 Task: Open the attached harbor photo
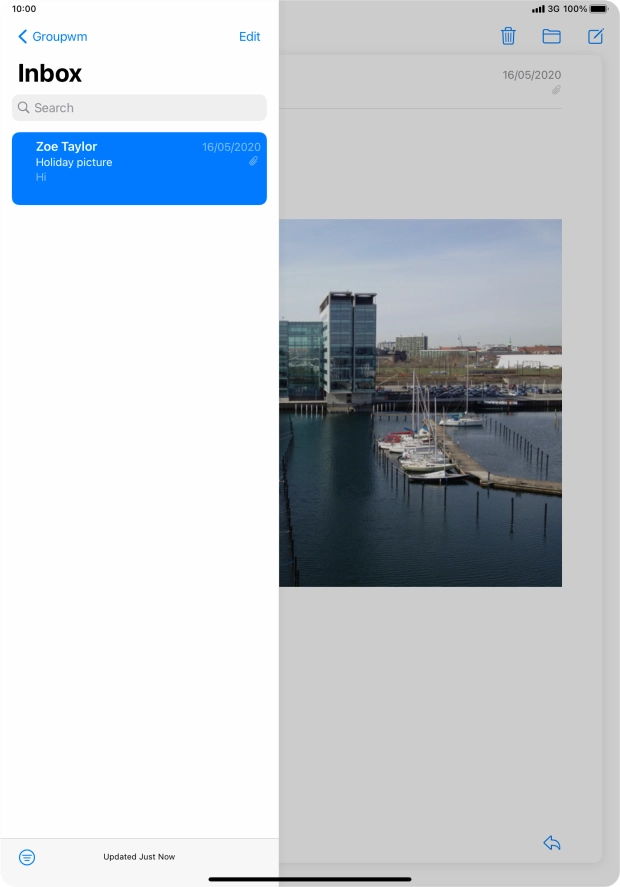[x=420, y=402]
